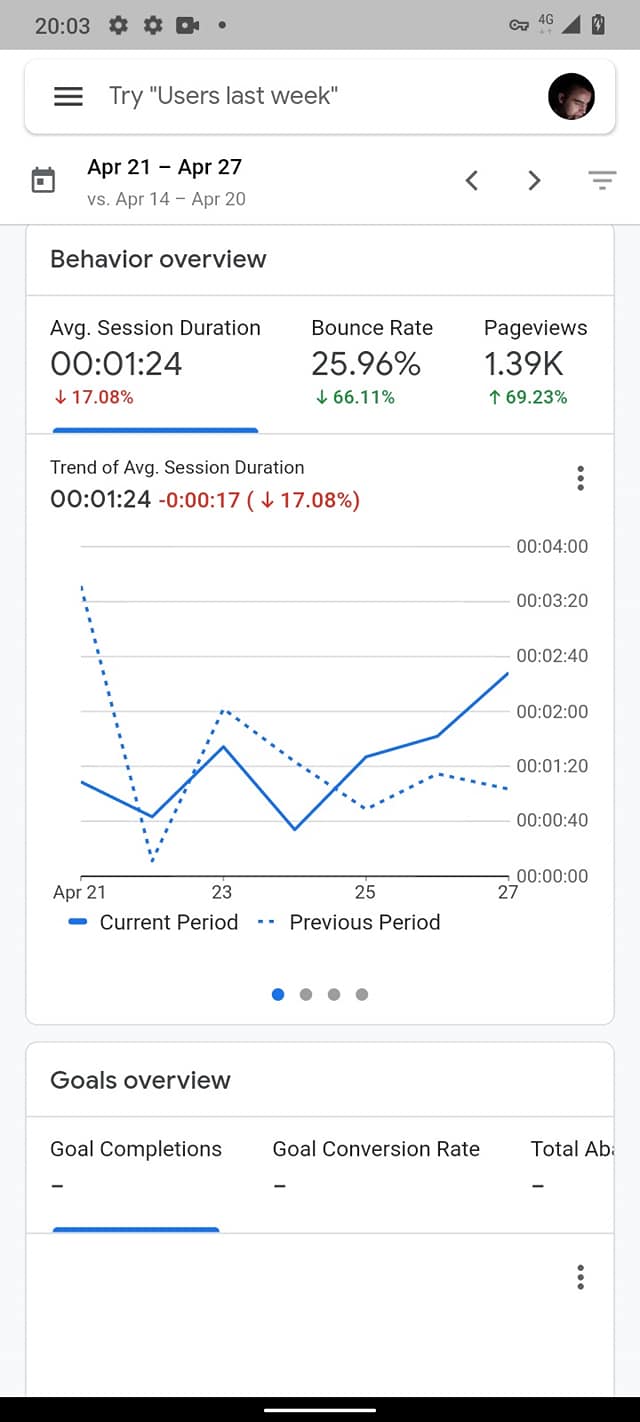Select the Goal Conversion Rate metric
Screen dimensions: 640x1422
point(376,1166)
